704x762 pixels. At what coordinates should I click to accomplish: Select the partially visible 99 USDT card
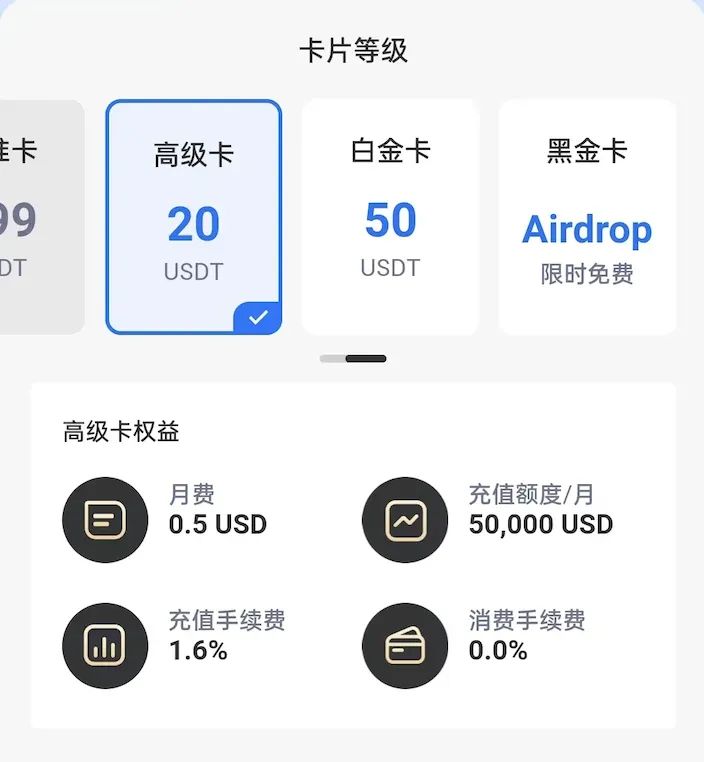pyautogui.click(x=40, y=217)
